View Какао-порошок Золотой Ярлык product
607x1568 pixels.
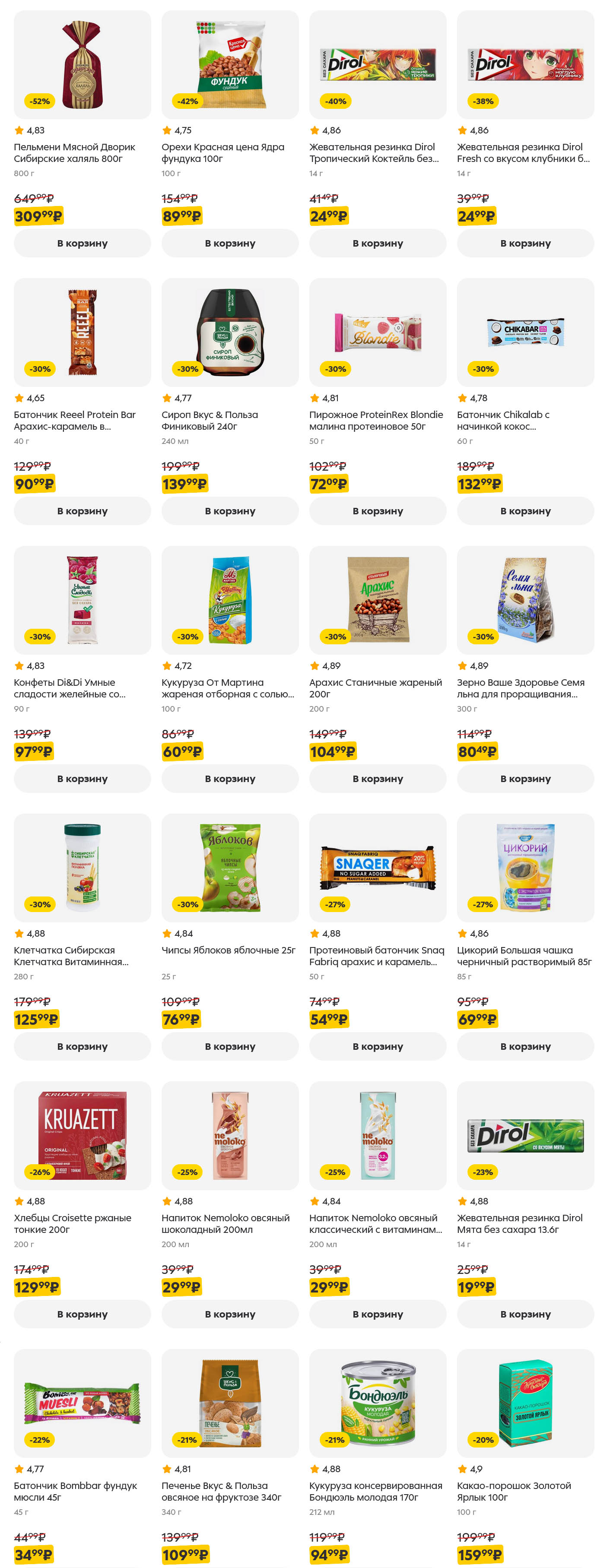pyautogui.click(x=525, y=1403)
